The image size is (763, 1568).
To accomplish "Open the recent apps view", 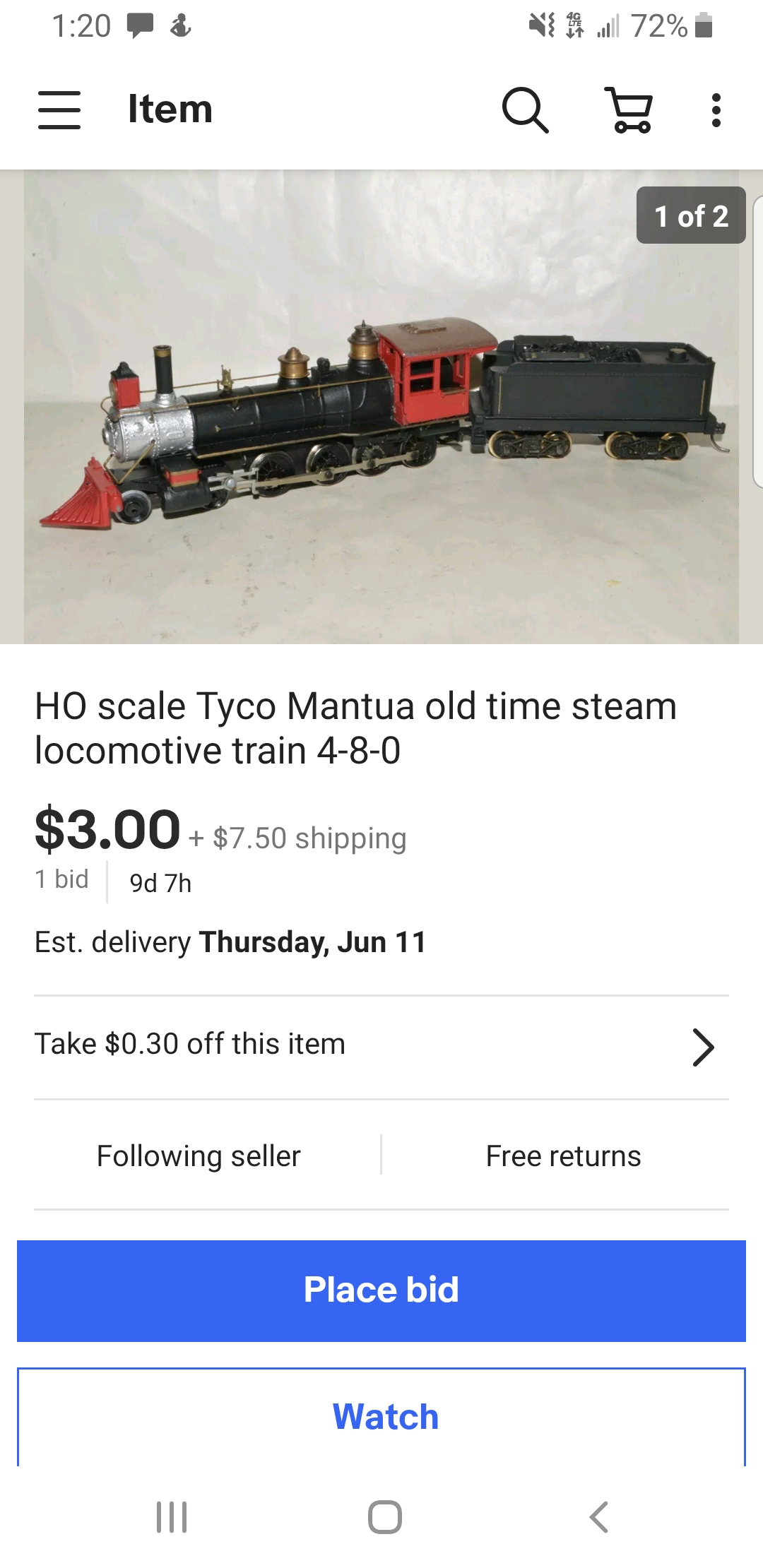I will click(172, 1516).
